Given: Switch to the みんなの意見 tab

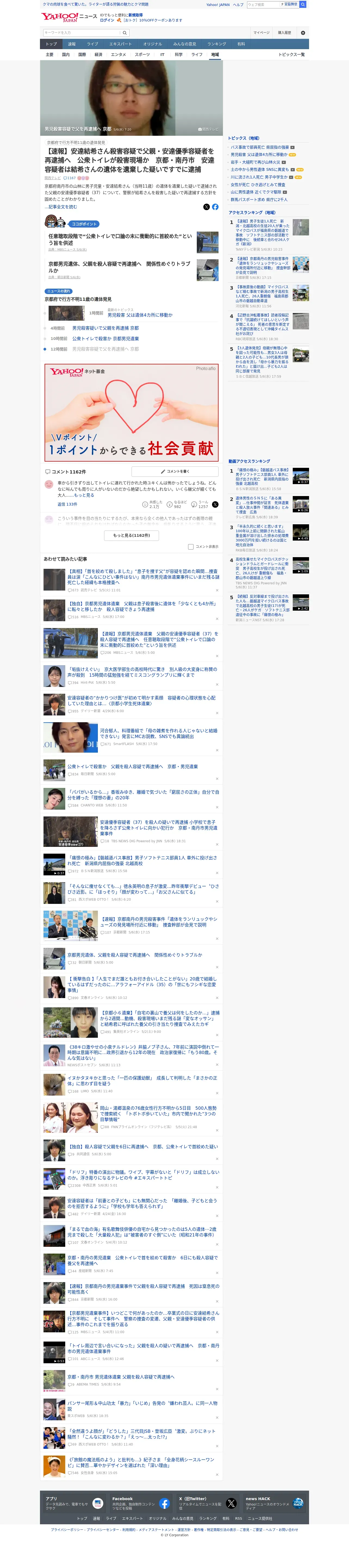Looking at the screenshot, I should click(185, 44).
